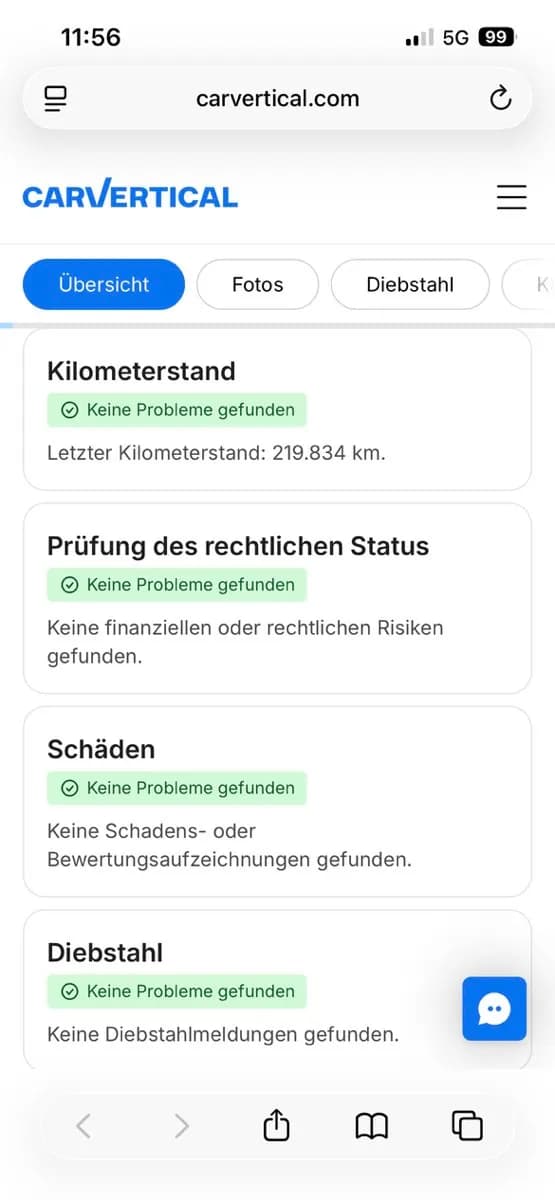The height and width of the screenshot is (1200, 555).
Task: Go back to previous page
Action: 84,1126
